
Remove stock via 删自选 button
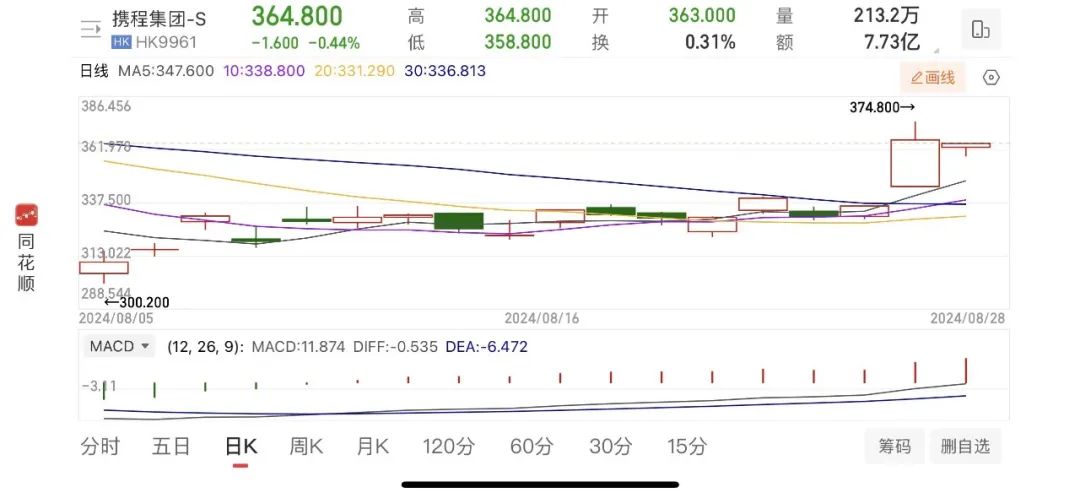[965, 447]
